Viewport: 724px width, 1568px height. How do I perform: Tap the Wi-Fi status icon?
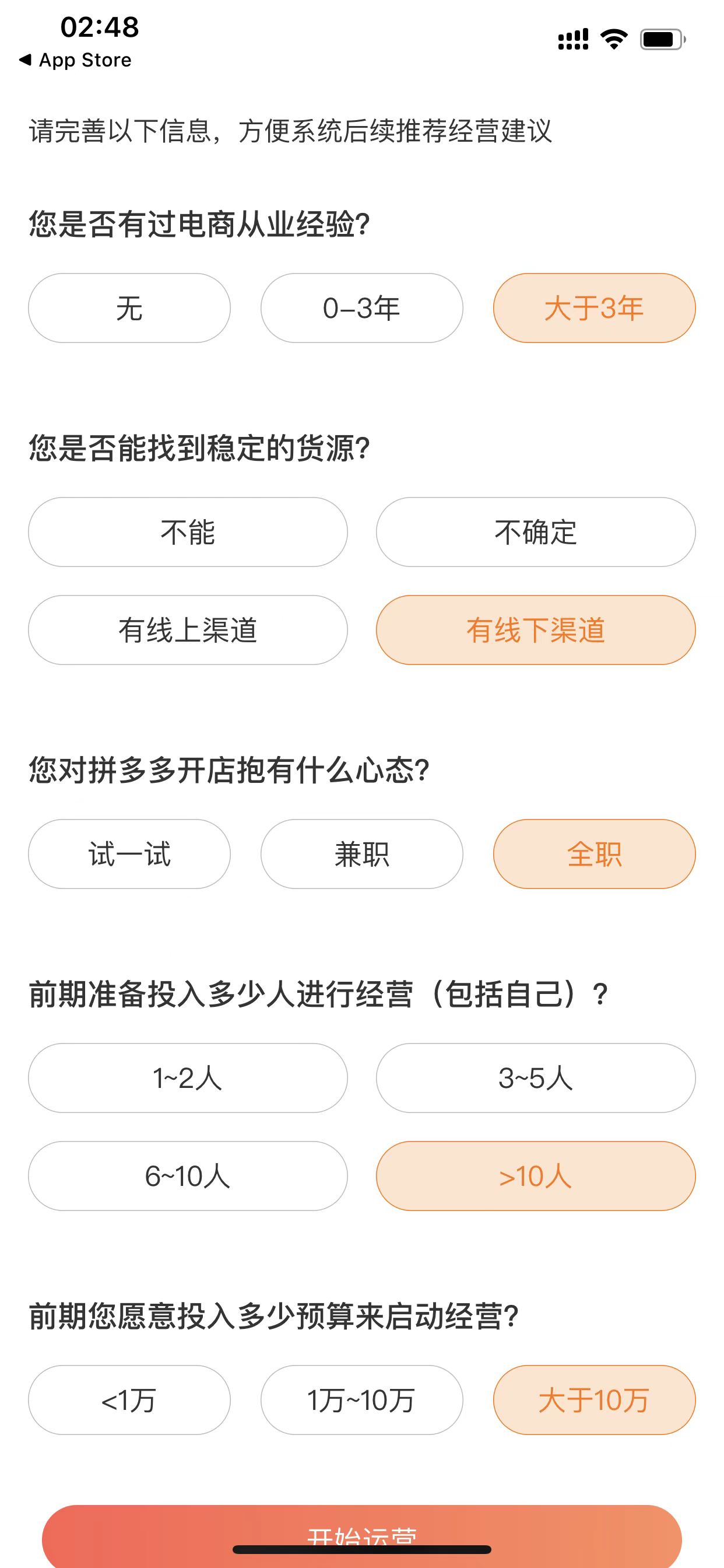(x=613, y=39)
